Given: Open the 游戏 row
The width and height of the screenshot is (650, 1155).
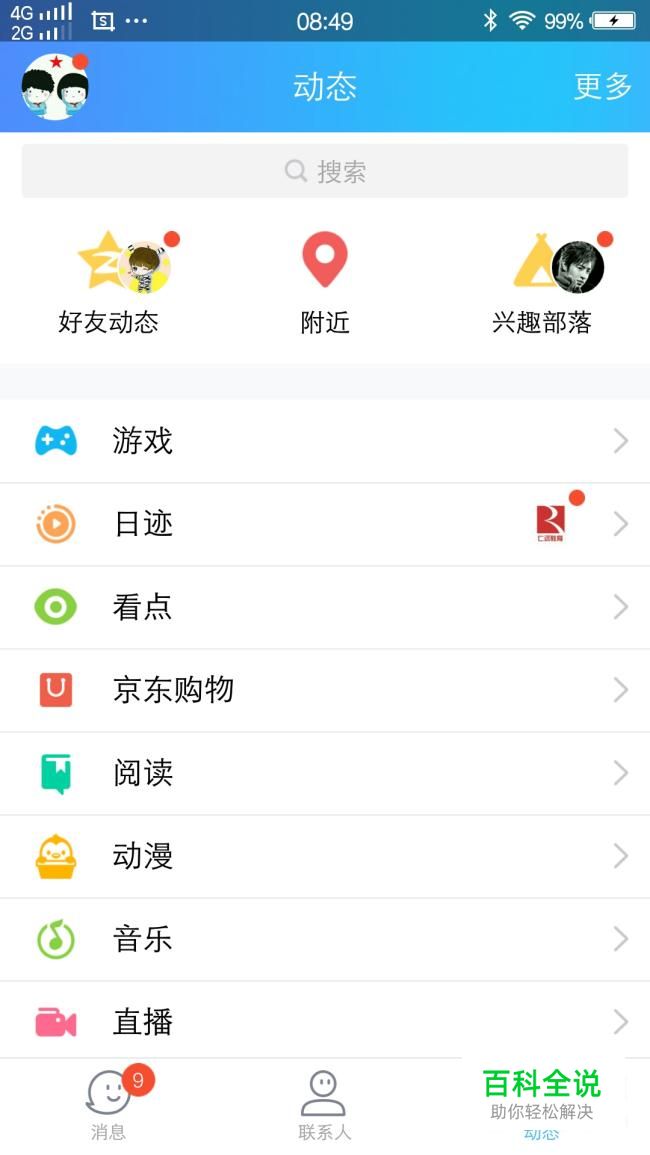Looking at the screenshot, I should click(325, 441).
